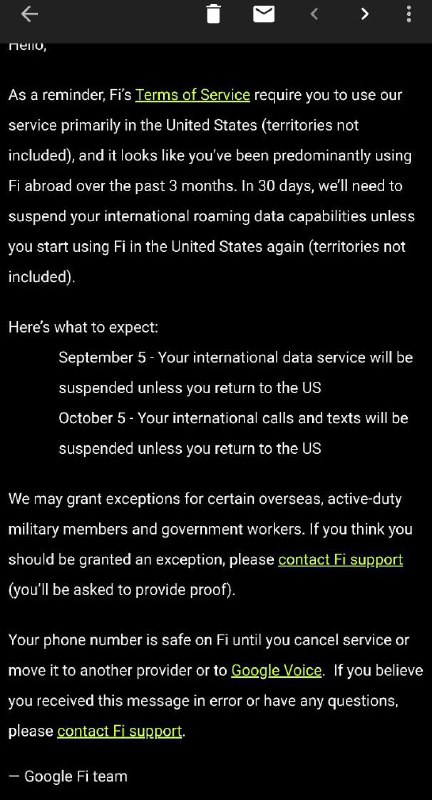Mark this email as unread
This screenshot has height=800, width=432.
click(x=264, y=14)
